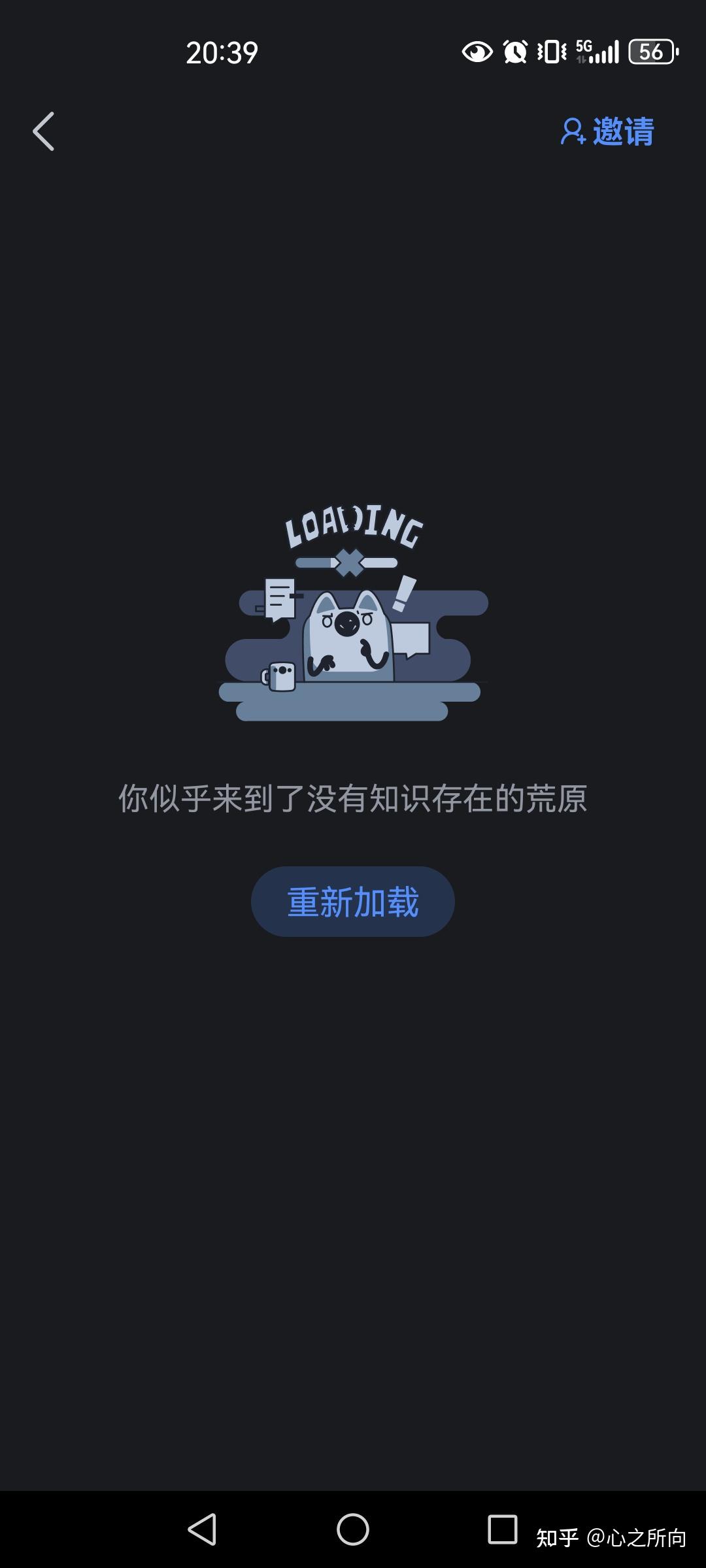The height and width of the screenshot is (1568, 706).
Task: Go back using the top-left arrow
Action: click(x=43, y=131)
